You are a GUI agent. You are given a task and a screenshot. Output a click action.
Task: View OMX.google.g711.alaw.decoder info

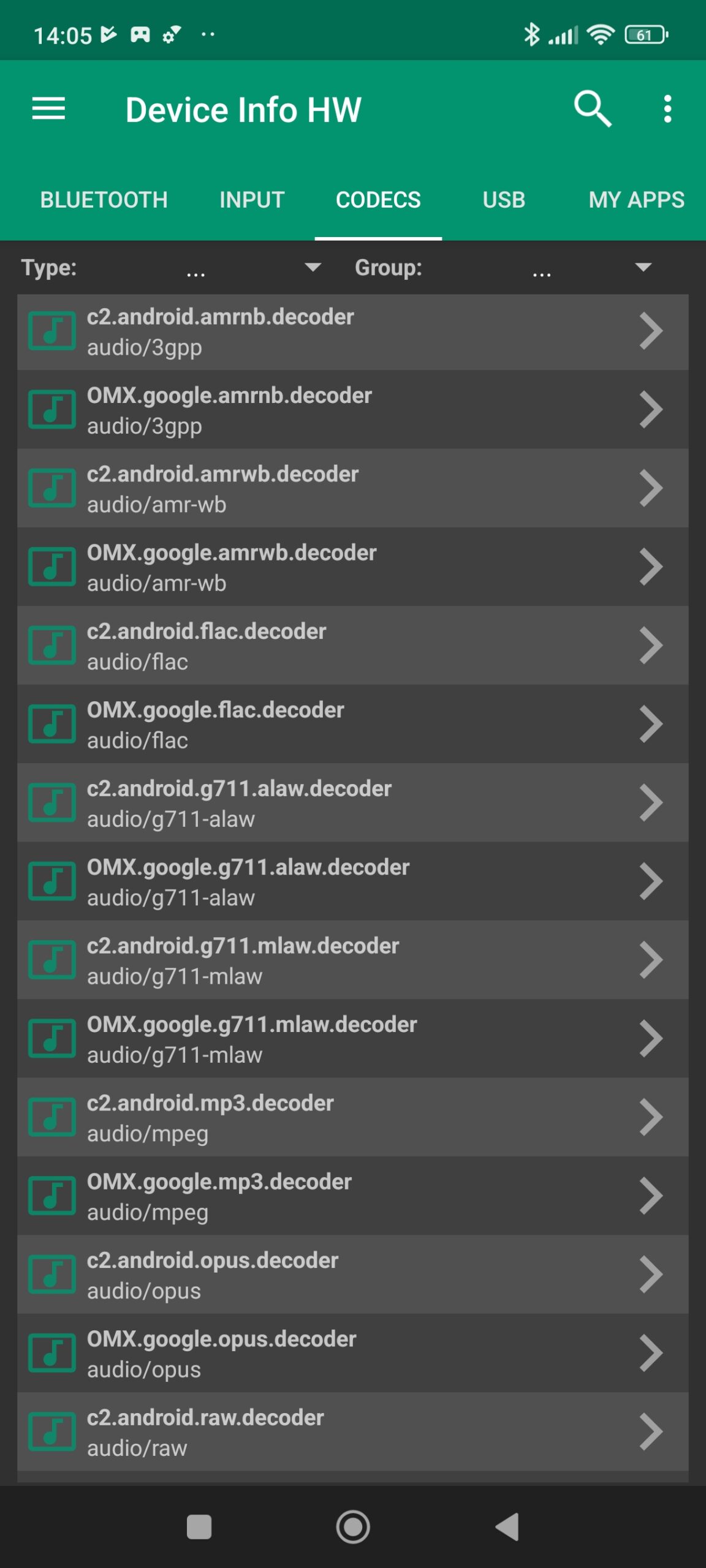[352, 881]
